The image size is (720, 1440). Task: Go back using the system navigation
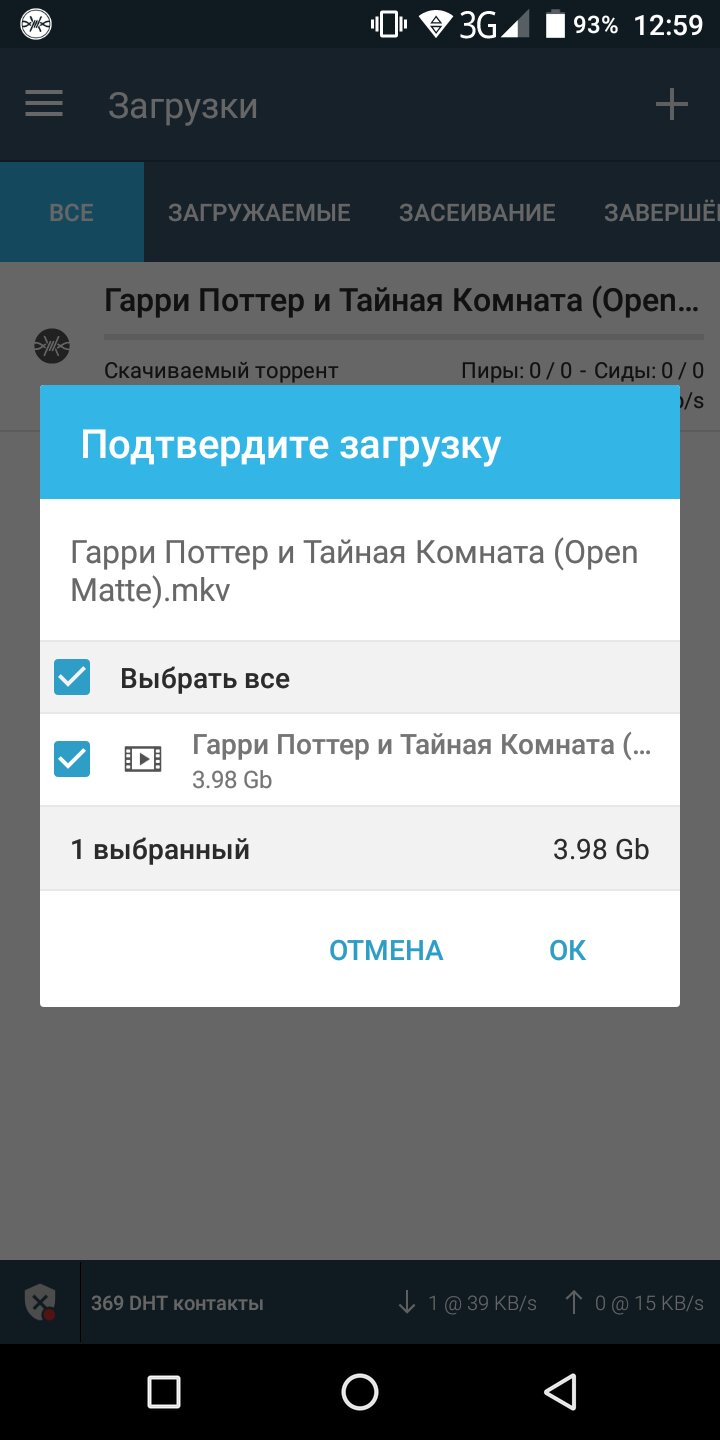pos(560,1391)
